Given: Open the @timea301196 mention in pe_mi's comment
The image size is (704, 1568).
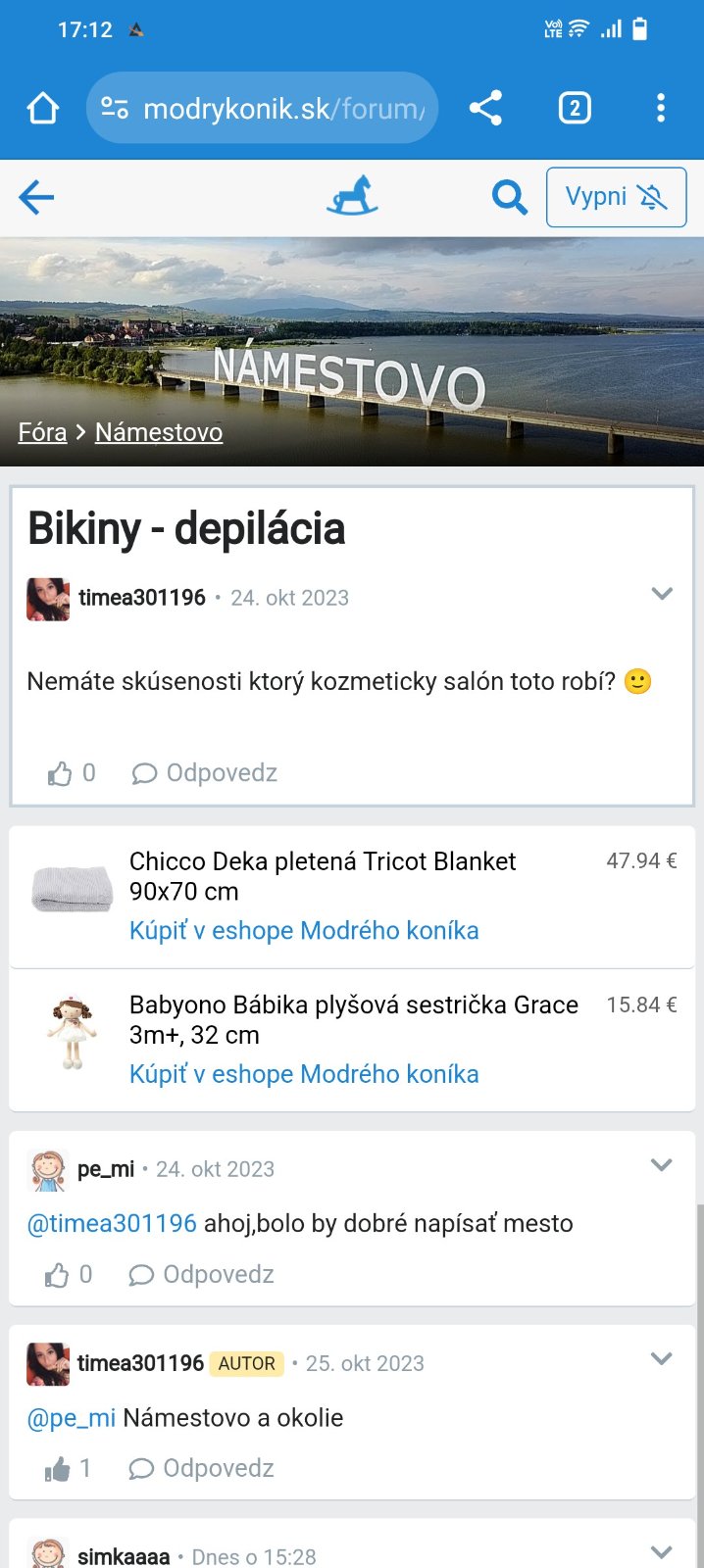Looking at the screenshot, I should [x=112, y=1223].
